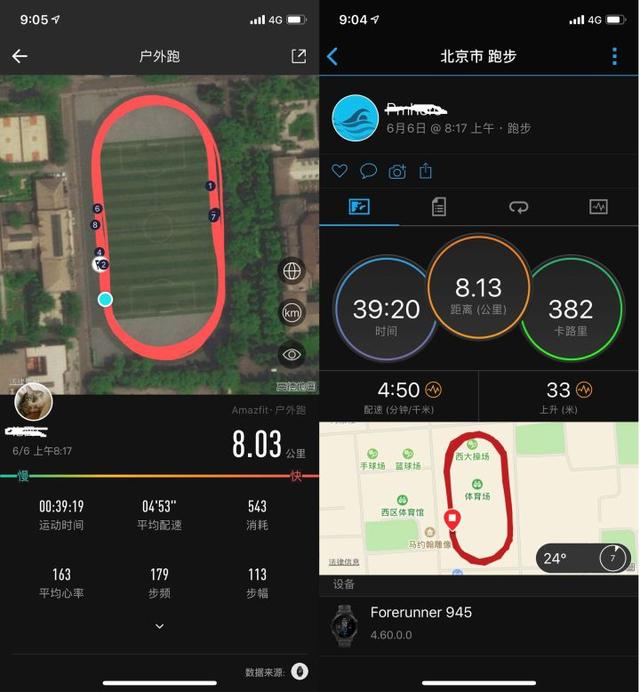
Task: Go back from the 户外跑 screen
Action: point(19,56)
